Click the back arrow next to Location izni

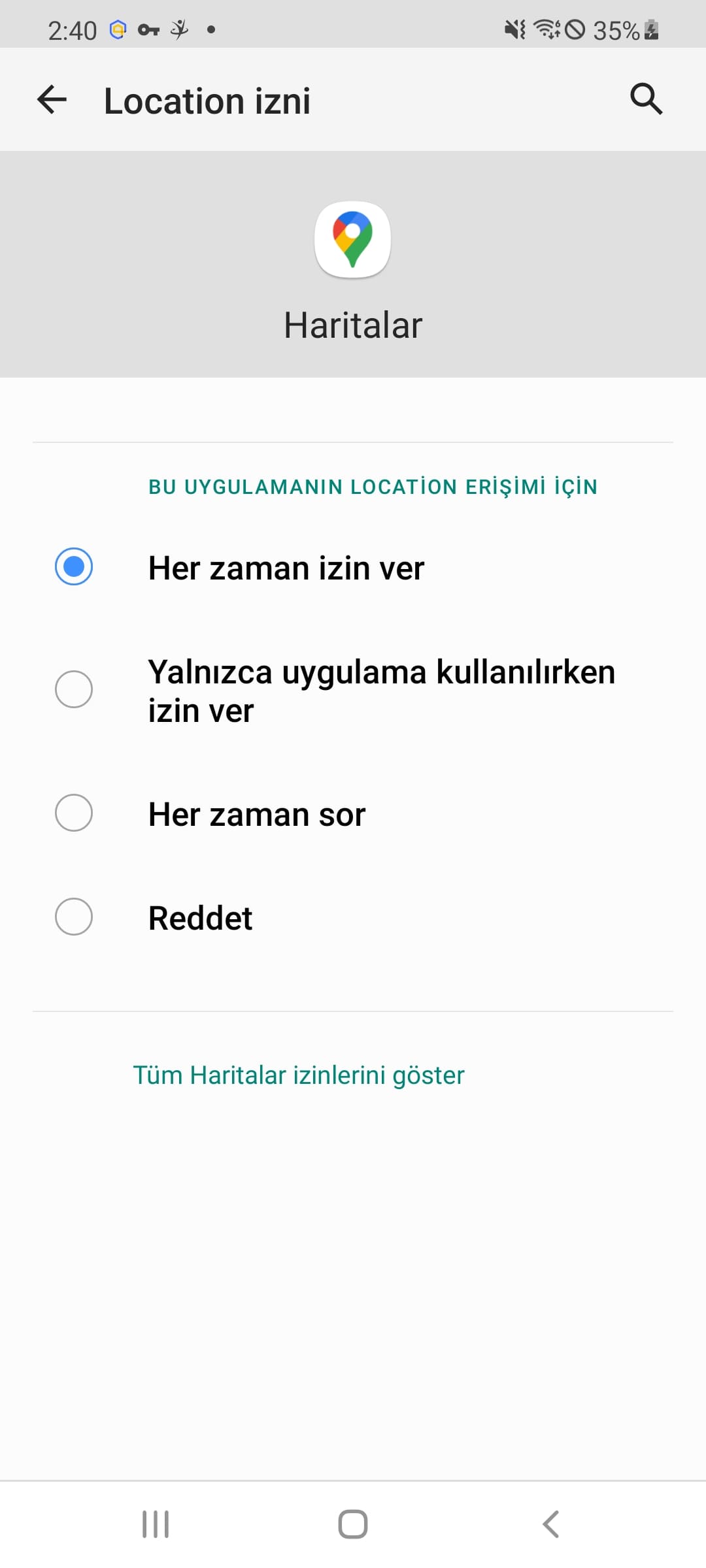coord(52,99)
